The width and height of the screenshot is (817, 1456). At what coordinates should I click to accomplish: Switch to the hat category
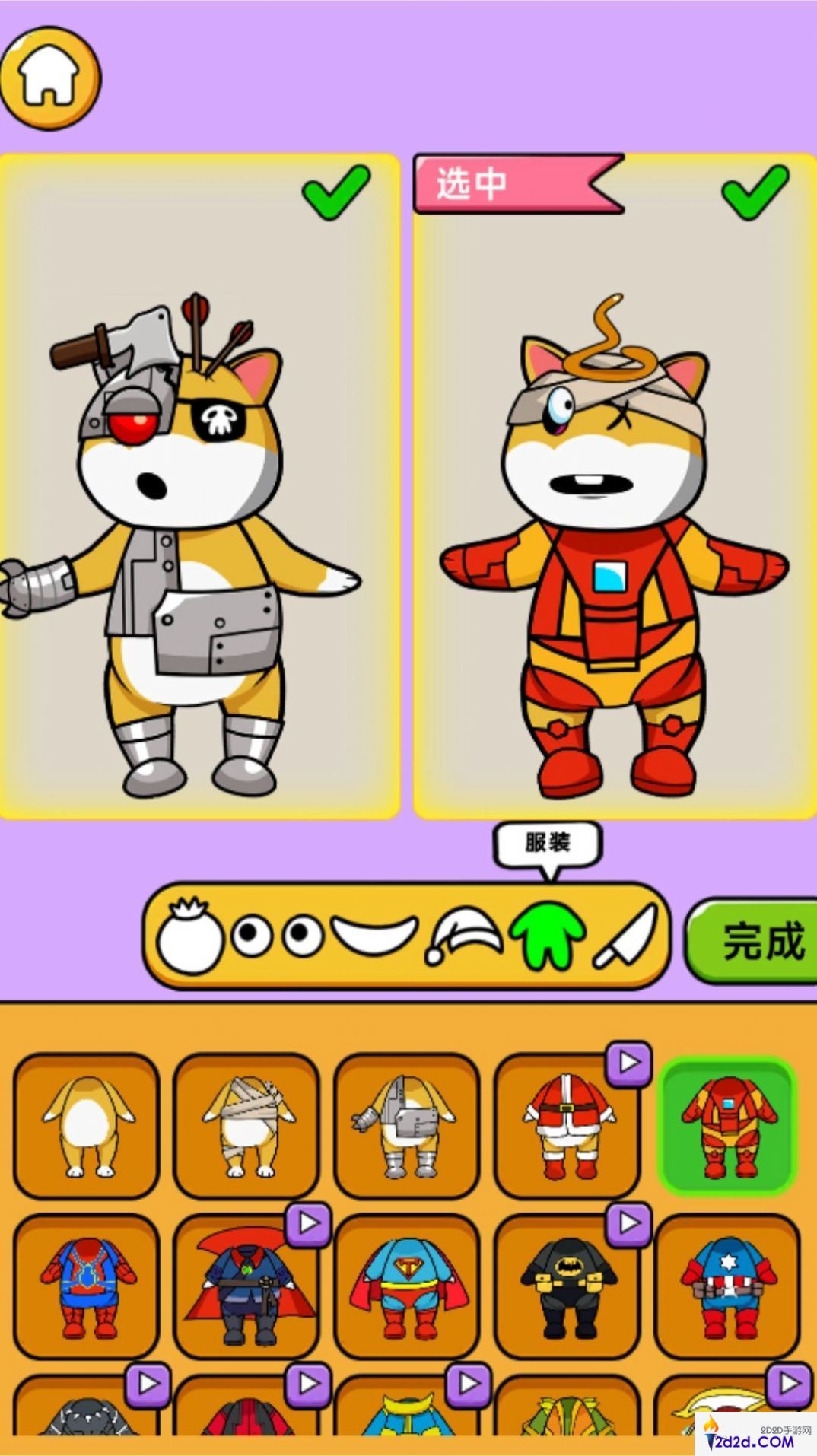click(x=464, y=936)
